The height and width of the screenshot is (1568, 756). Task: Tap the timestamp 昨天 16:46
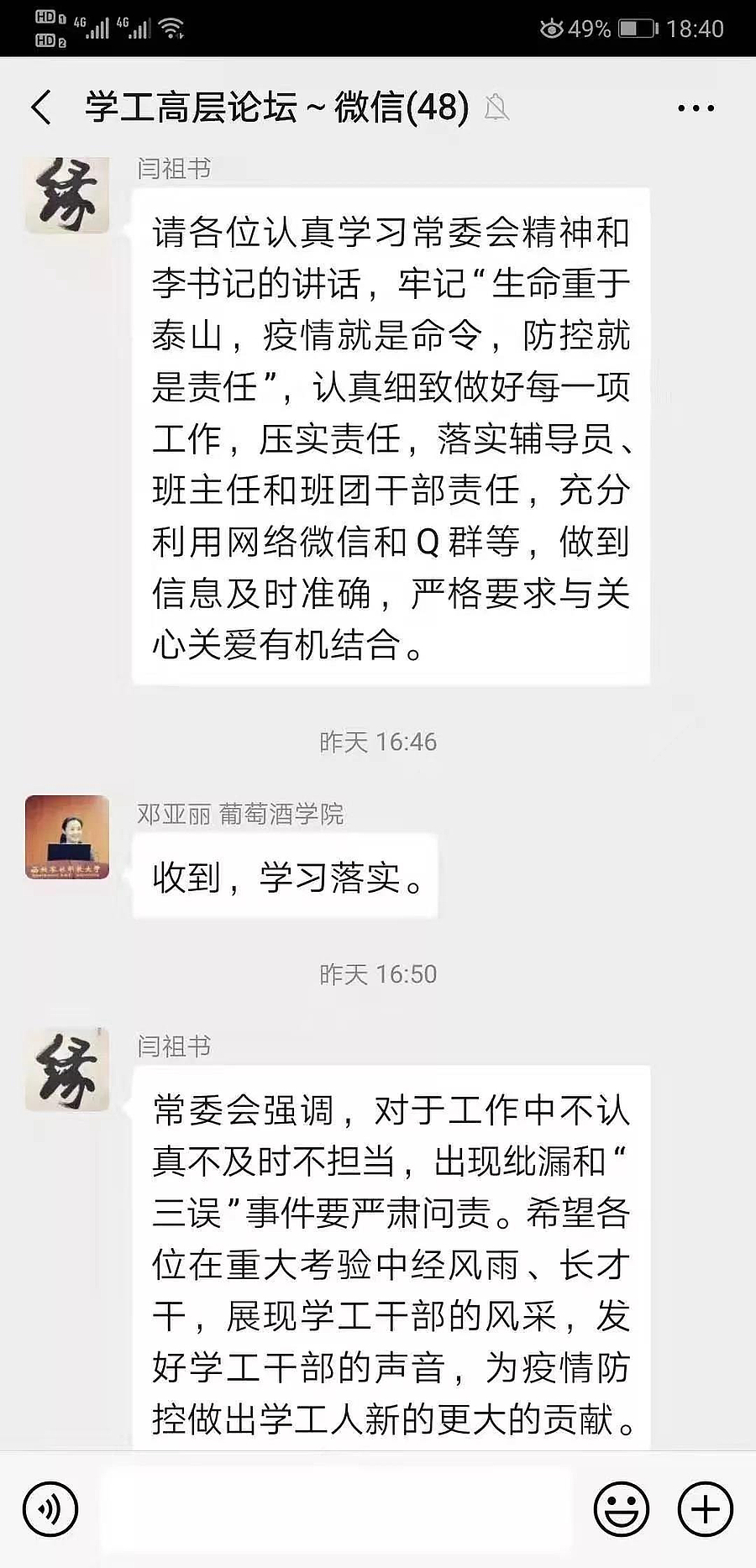pyautogui.click(x=377, y=742)
